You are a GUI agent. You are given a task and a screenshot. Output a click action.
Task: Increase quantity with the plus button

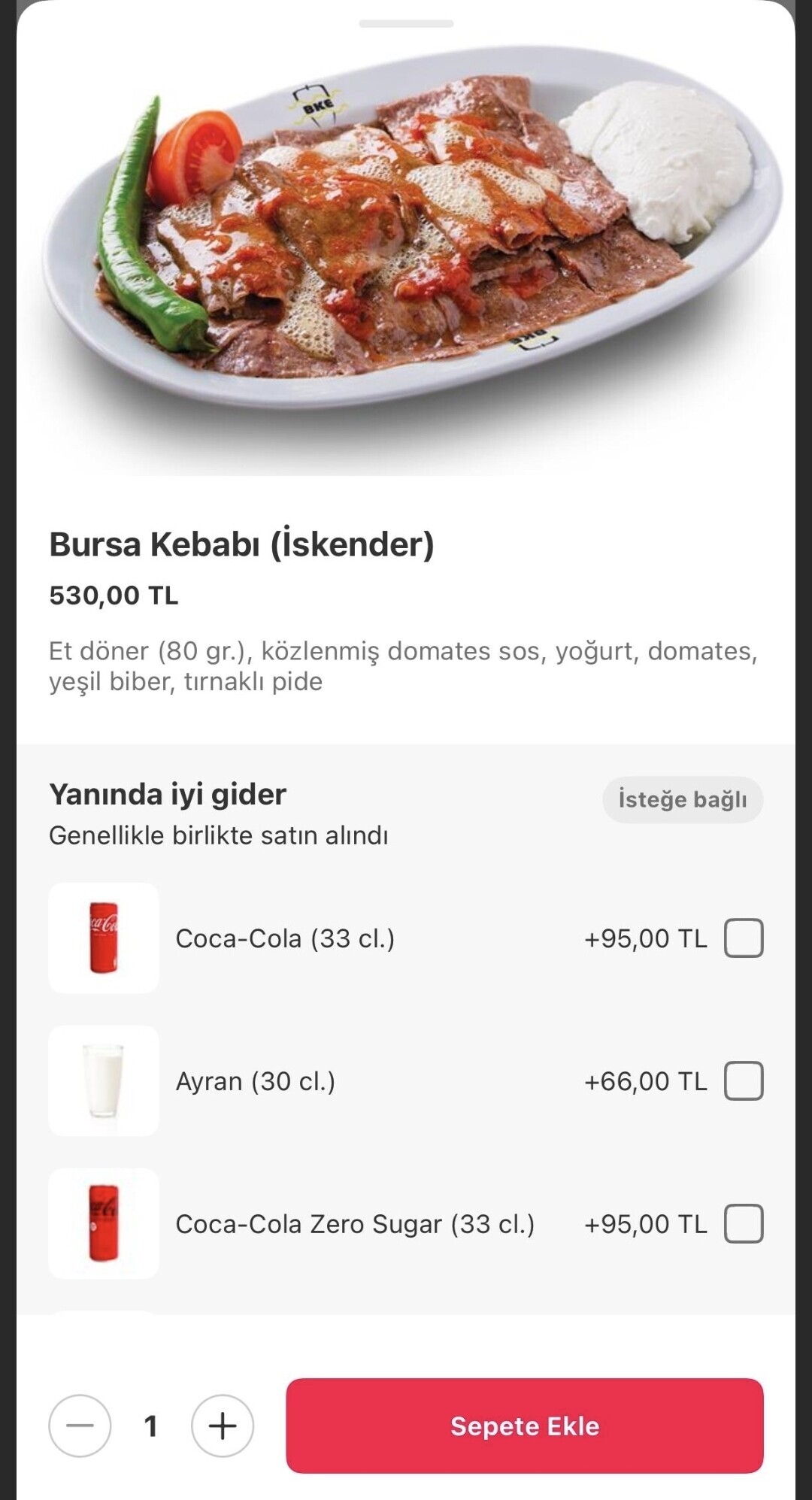(222, 1426)
